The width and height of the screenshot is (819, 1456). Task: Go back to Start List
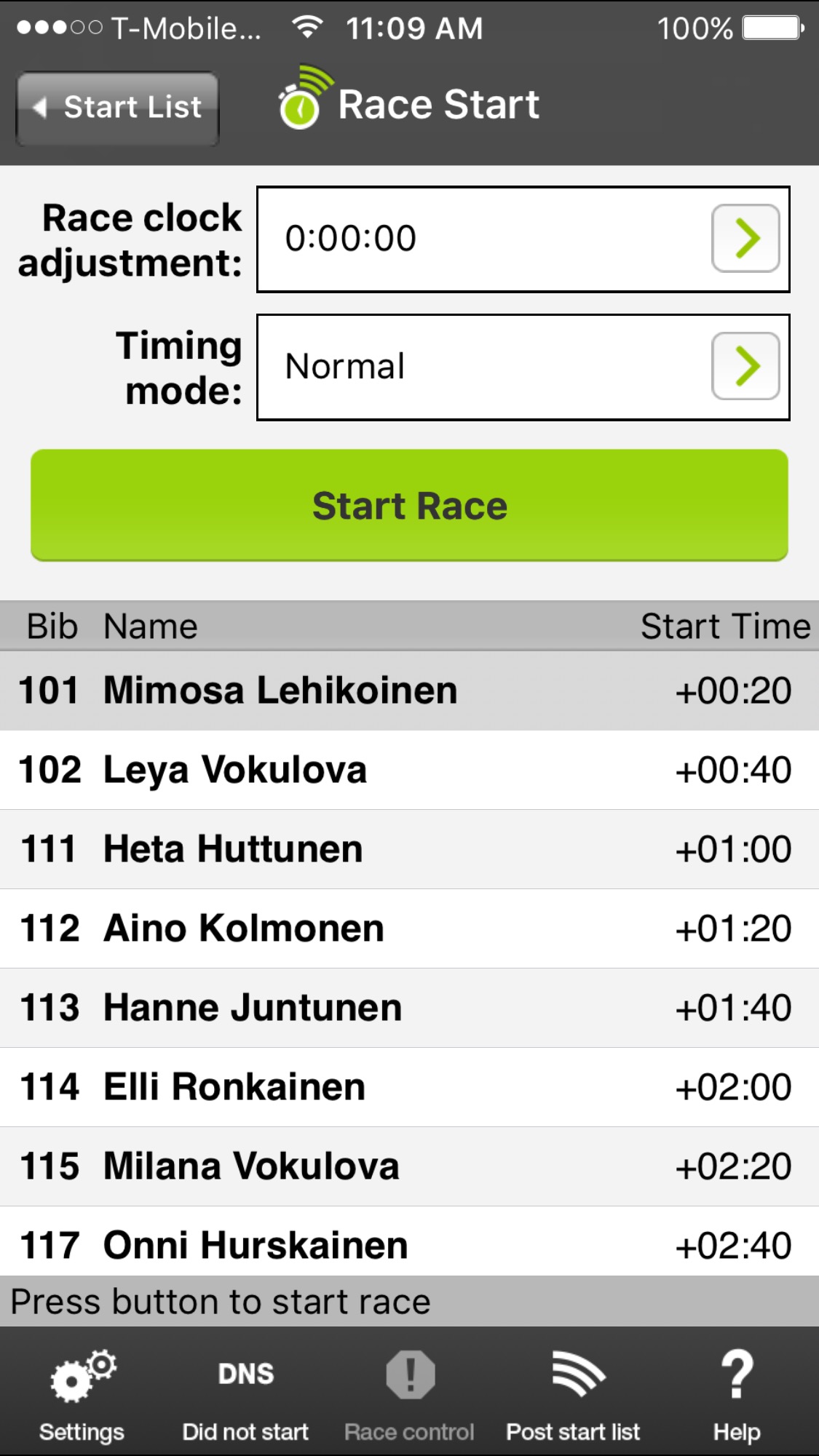click(x=118, y=108)
